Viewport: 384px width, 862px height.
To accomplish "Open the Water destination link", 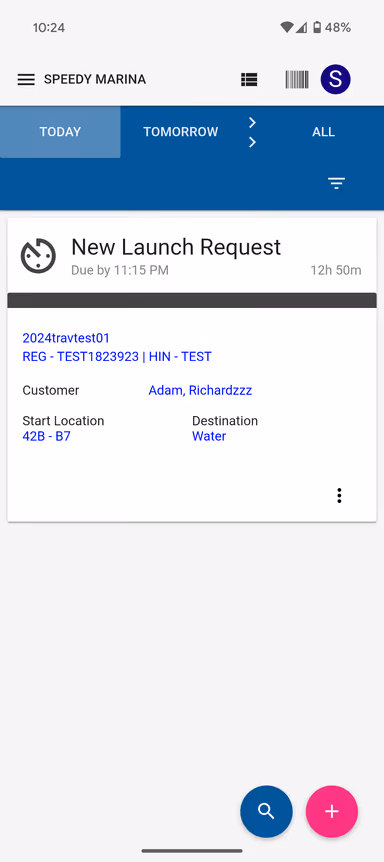I will (209, 436).
